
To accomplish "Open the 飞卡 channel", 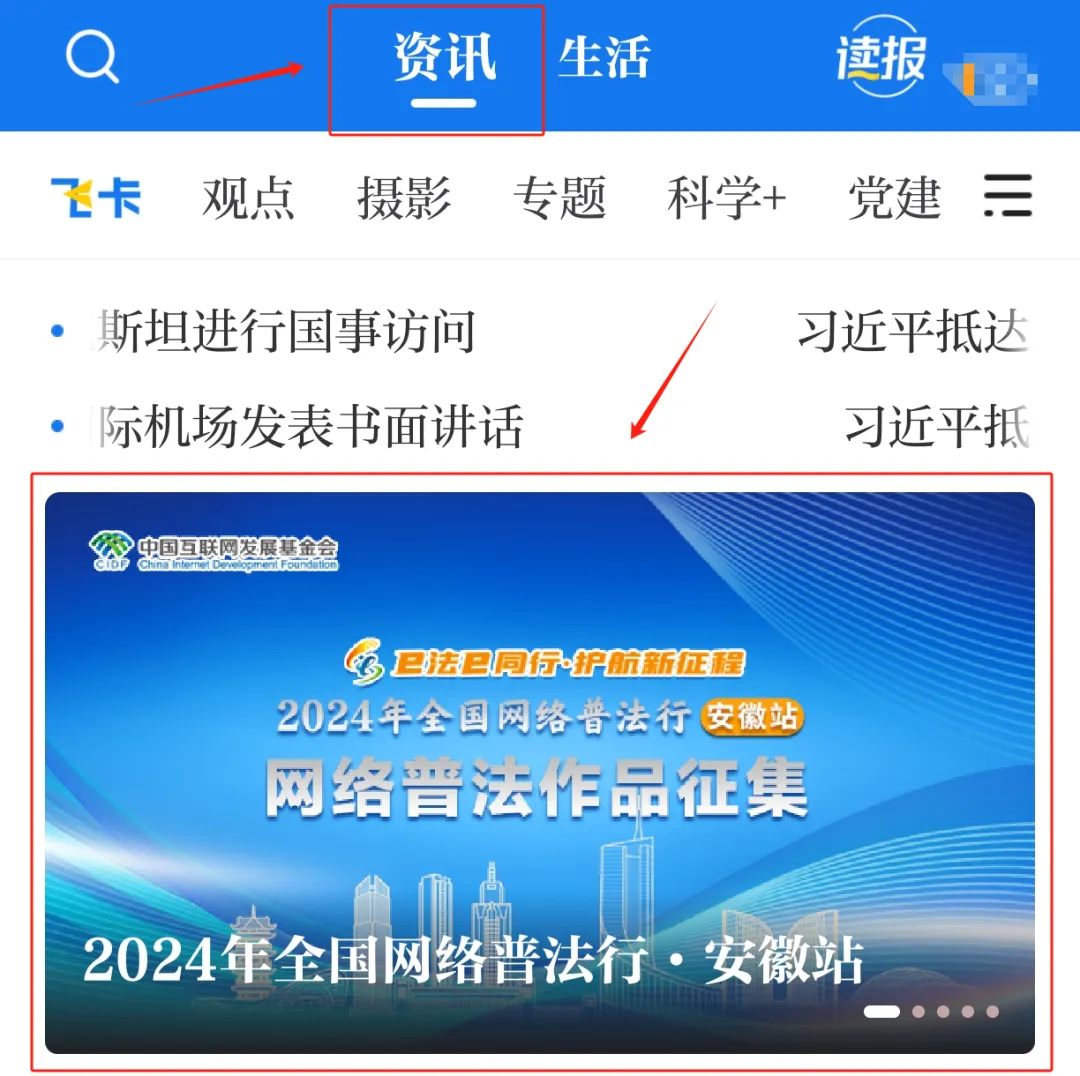I will coord(96,197).
